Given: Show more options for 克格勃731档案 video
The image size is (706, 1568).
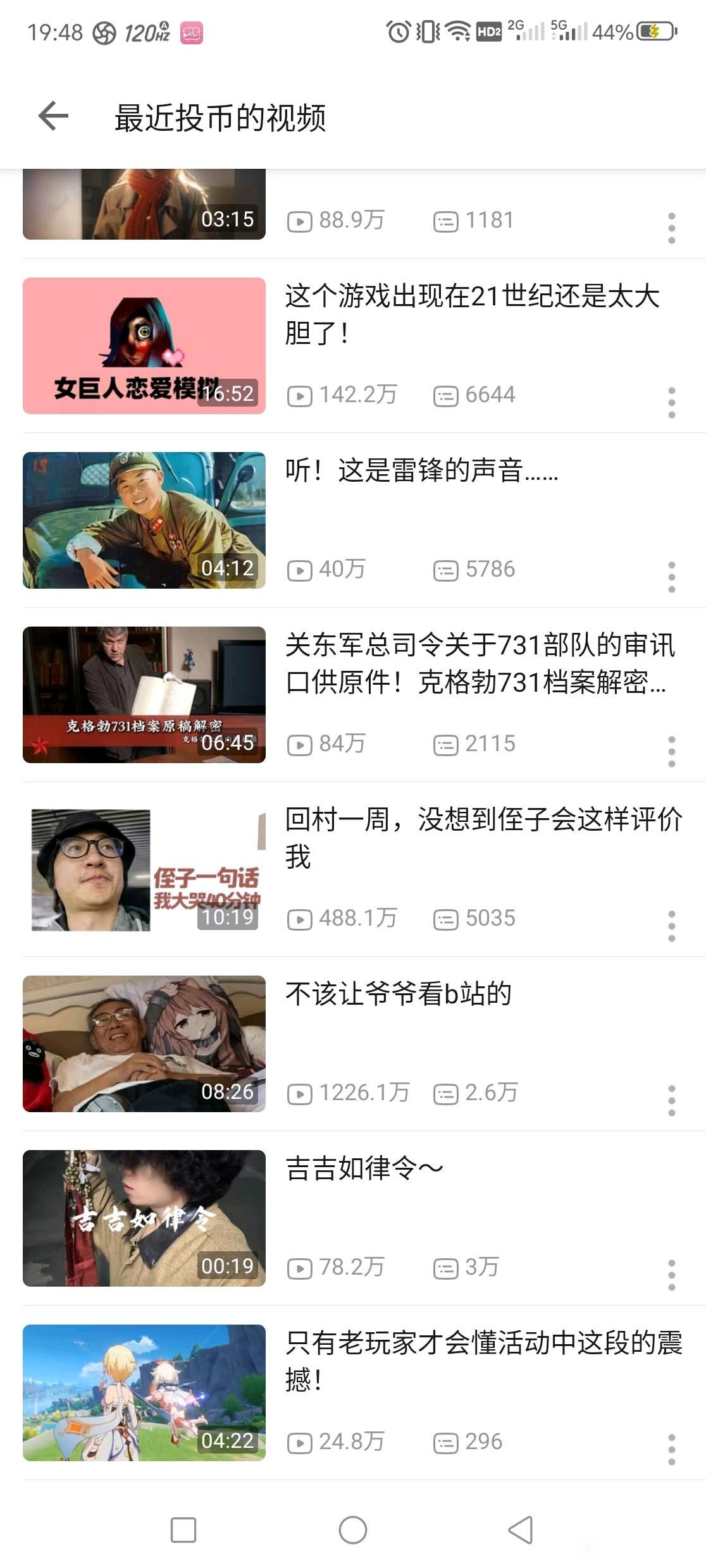Looking at the screenshot, I should click(671, 752).
